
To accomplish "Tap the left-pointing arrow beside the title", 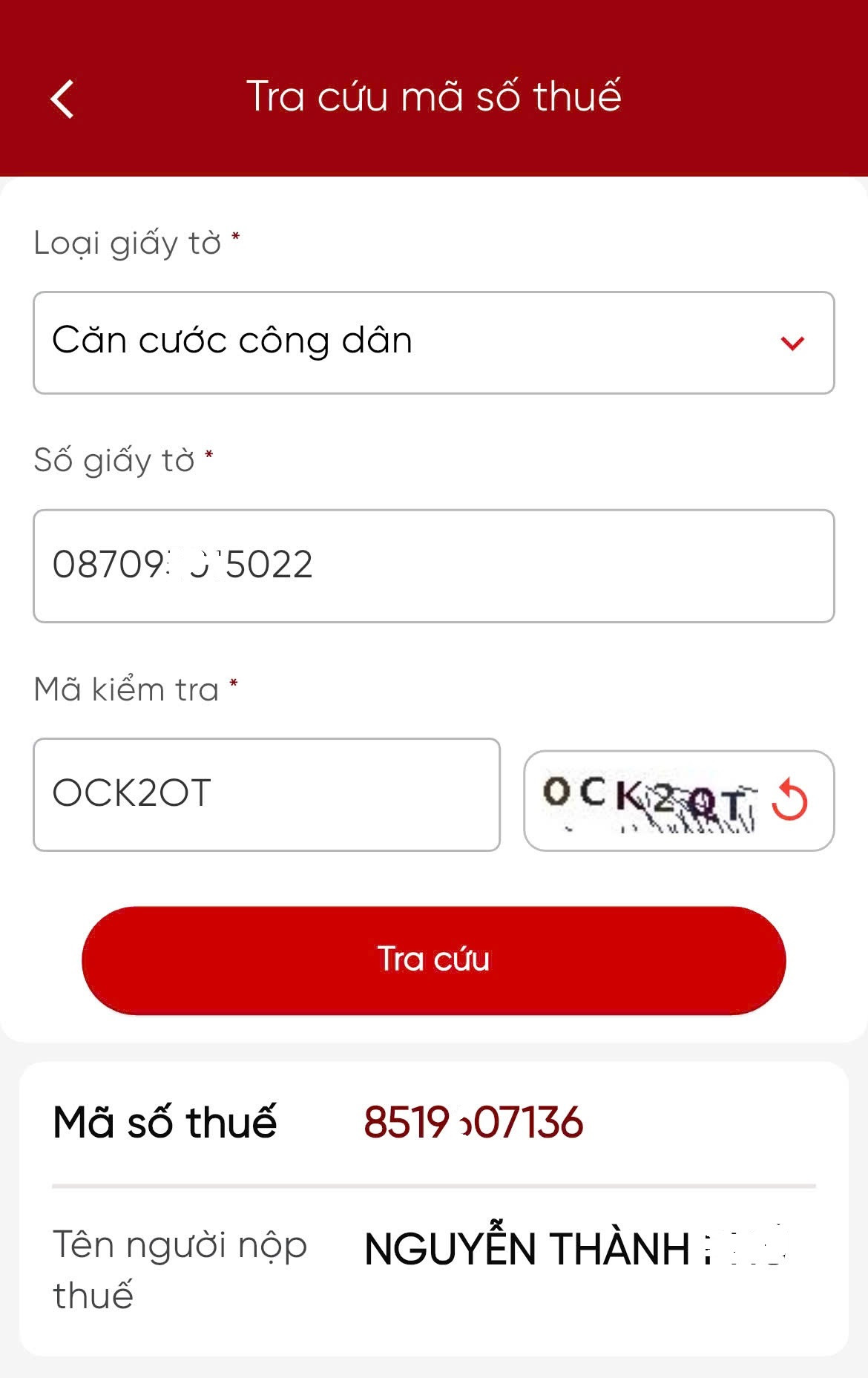I will [63, 98].
